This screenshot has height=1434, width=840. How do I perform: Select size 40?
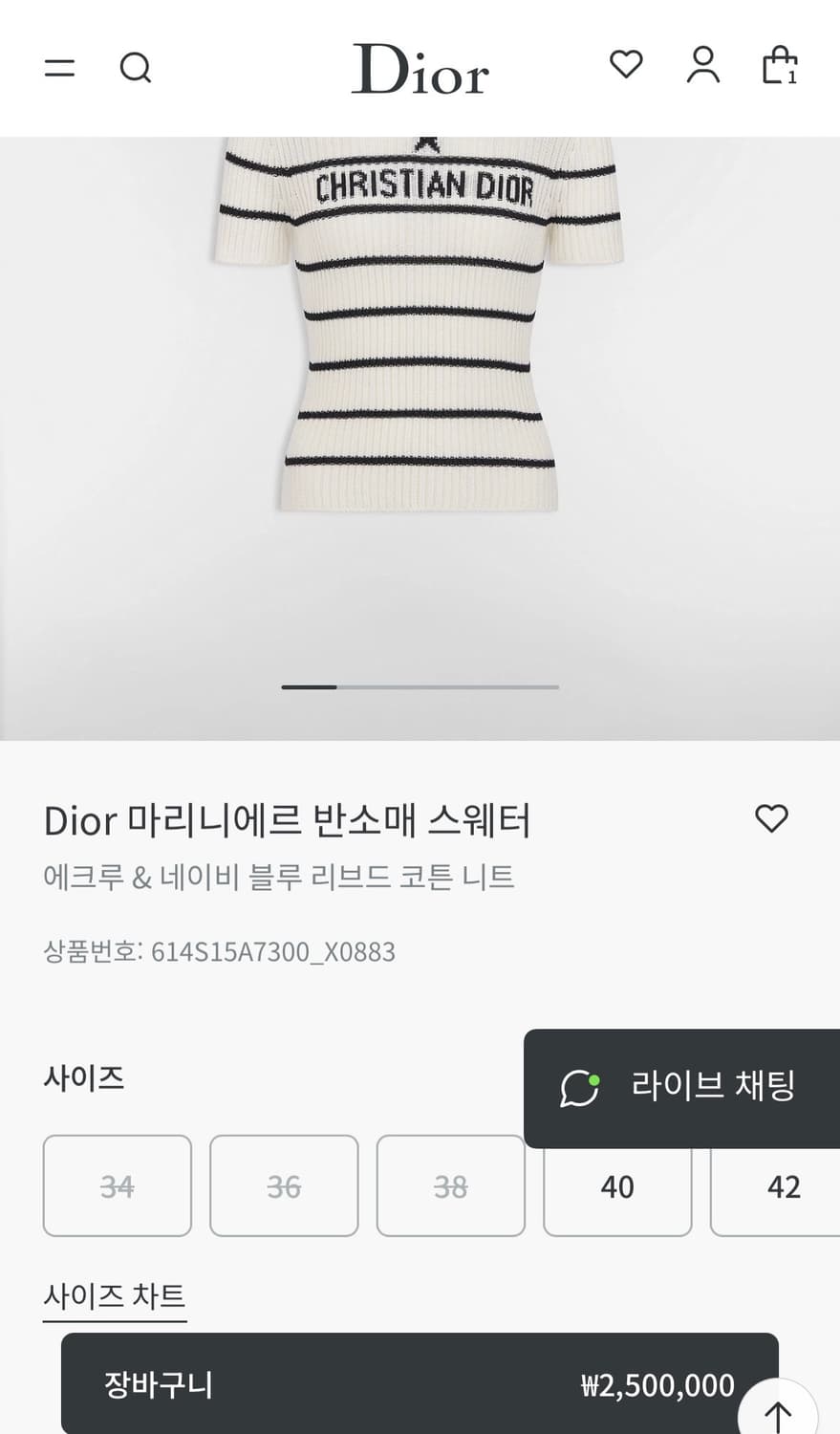[x=616, y=1186]
